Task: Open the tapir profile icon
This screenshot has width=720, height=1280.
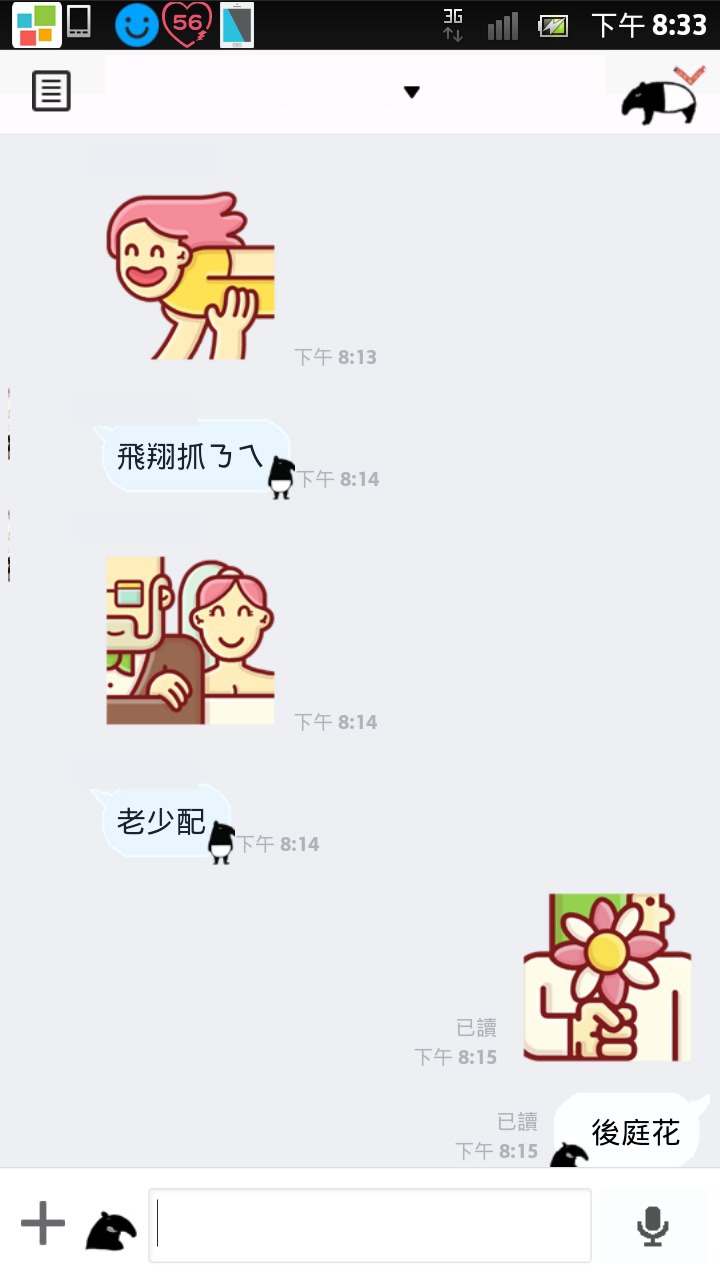Action: pyautogui.click(x=660, y=95)
